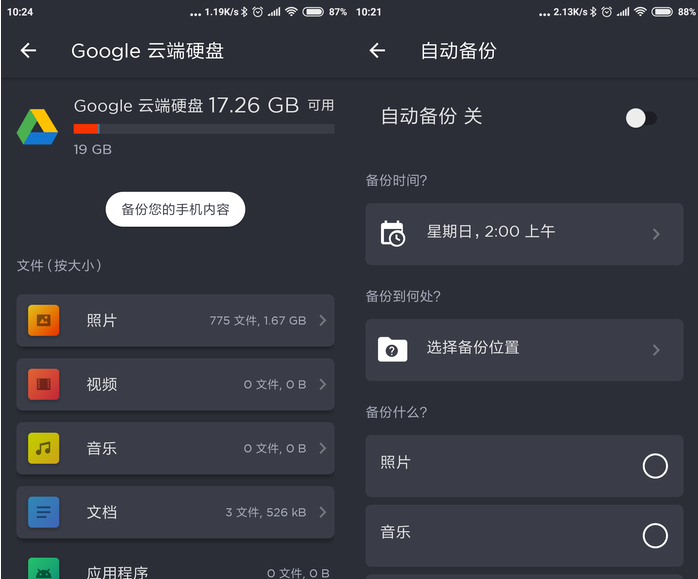Go back from Google 云端硬盘 screen
Image resolution: width=698 pixels, height=579 pixels.
(28, 51)
